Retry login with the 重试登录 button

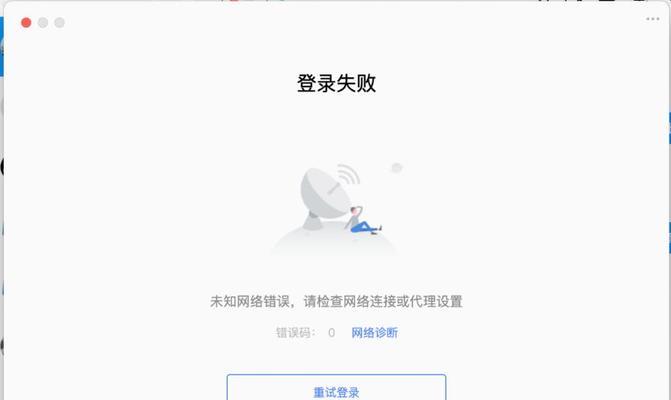coord(336,389)
